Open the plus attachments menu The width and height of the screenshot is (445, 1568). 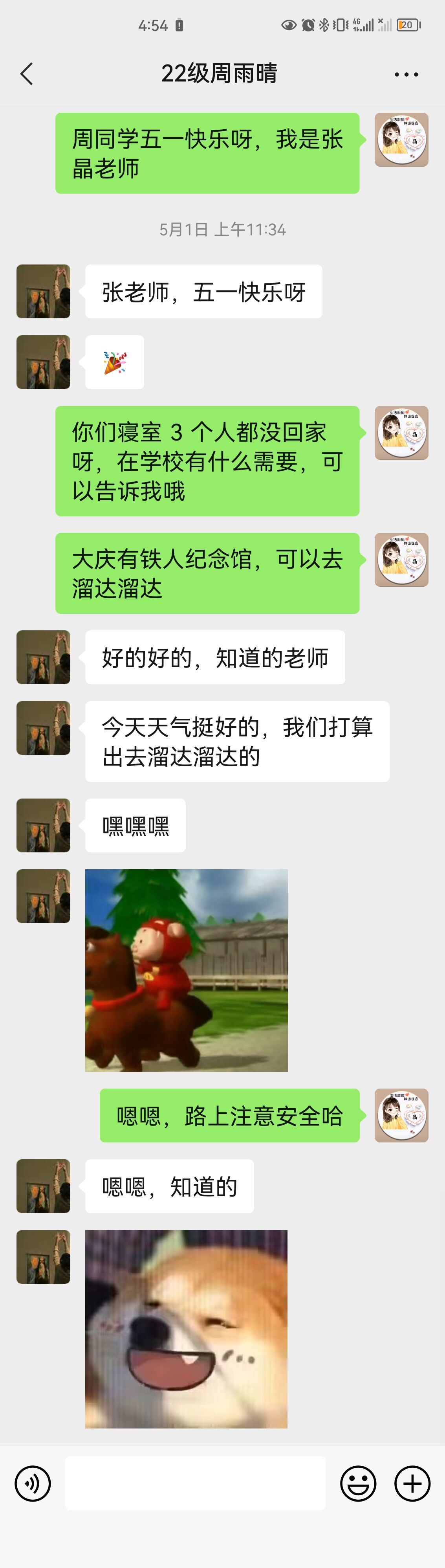[412, 1484]
